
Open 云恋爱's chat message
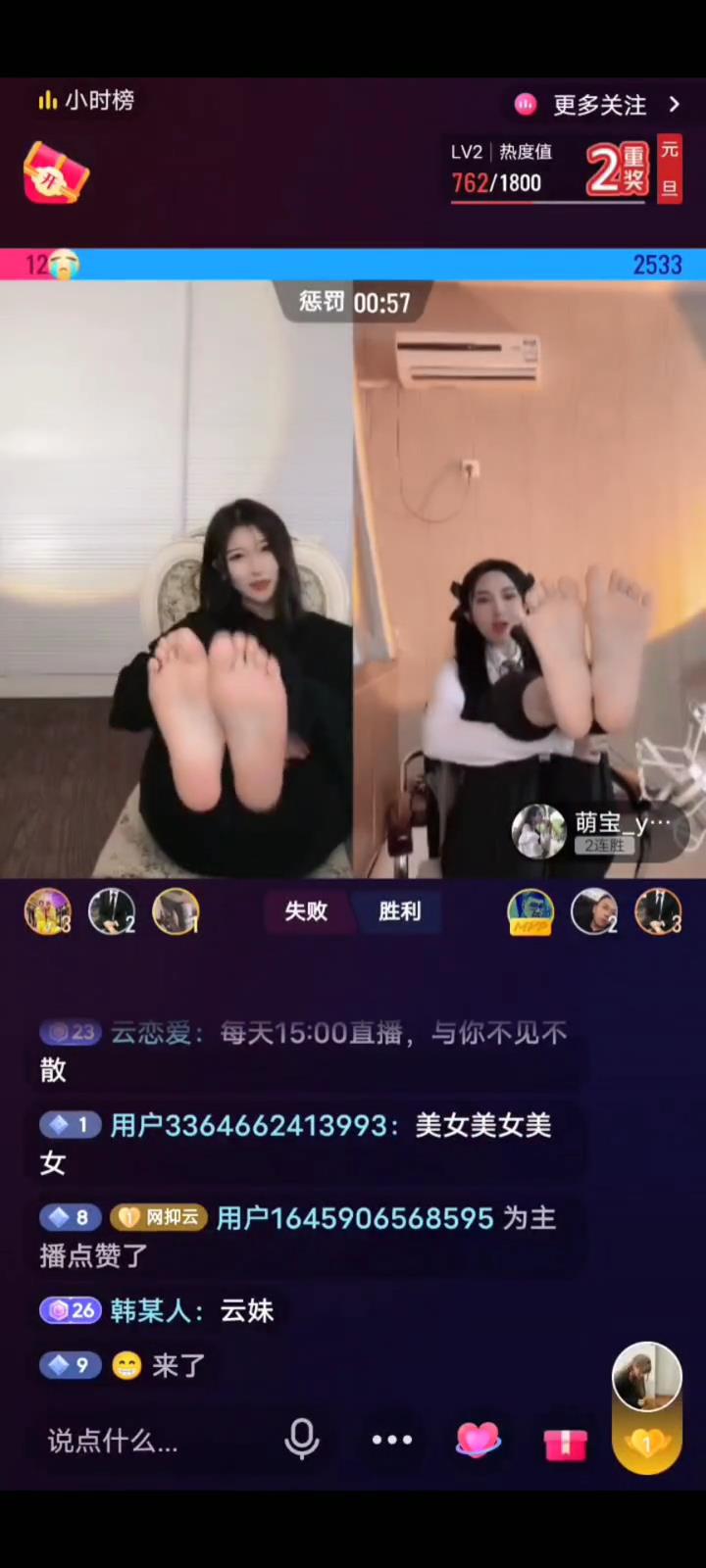[304, 1050]
